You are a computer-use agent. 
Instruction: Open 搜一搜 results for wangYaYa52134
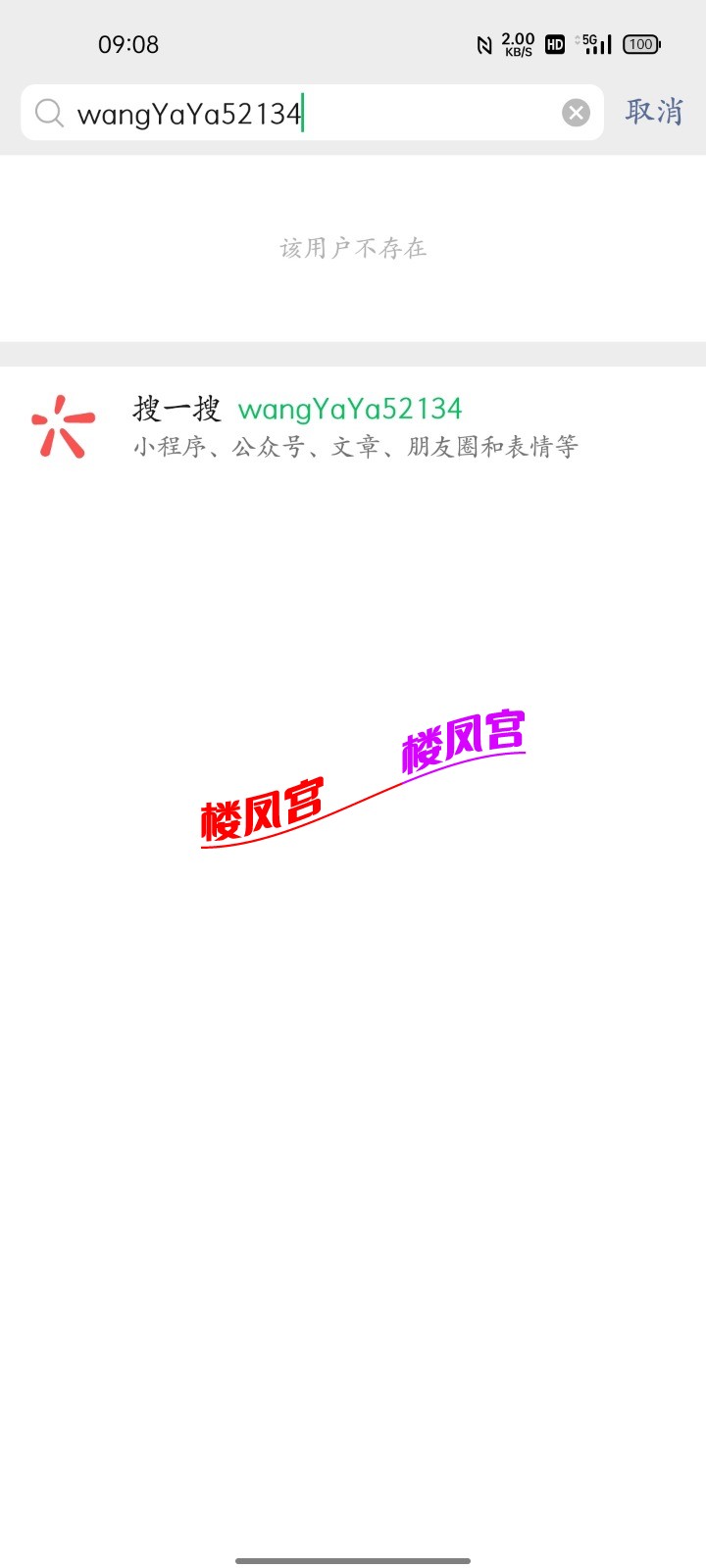[x=353, y=426]
